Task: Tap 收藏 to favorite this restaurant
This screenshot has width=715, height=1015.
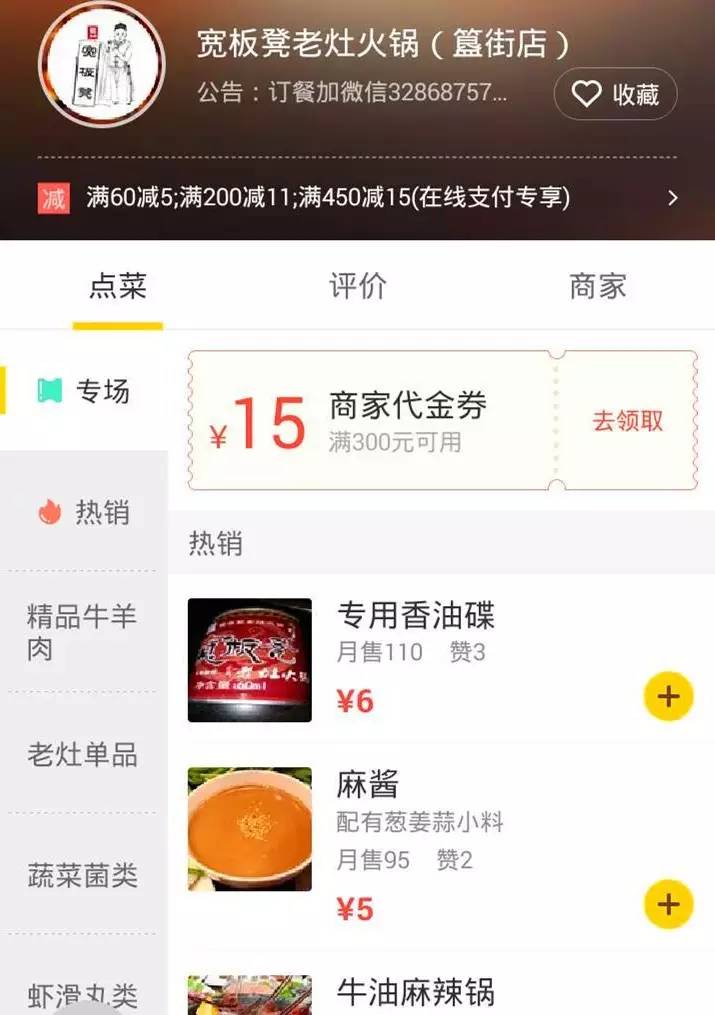Action: click(615, 95)
